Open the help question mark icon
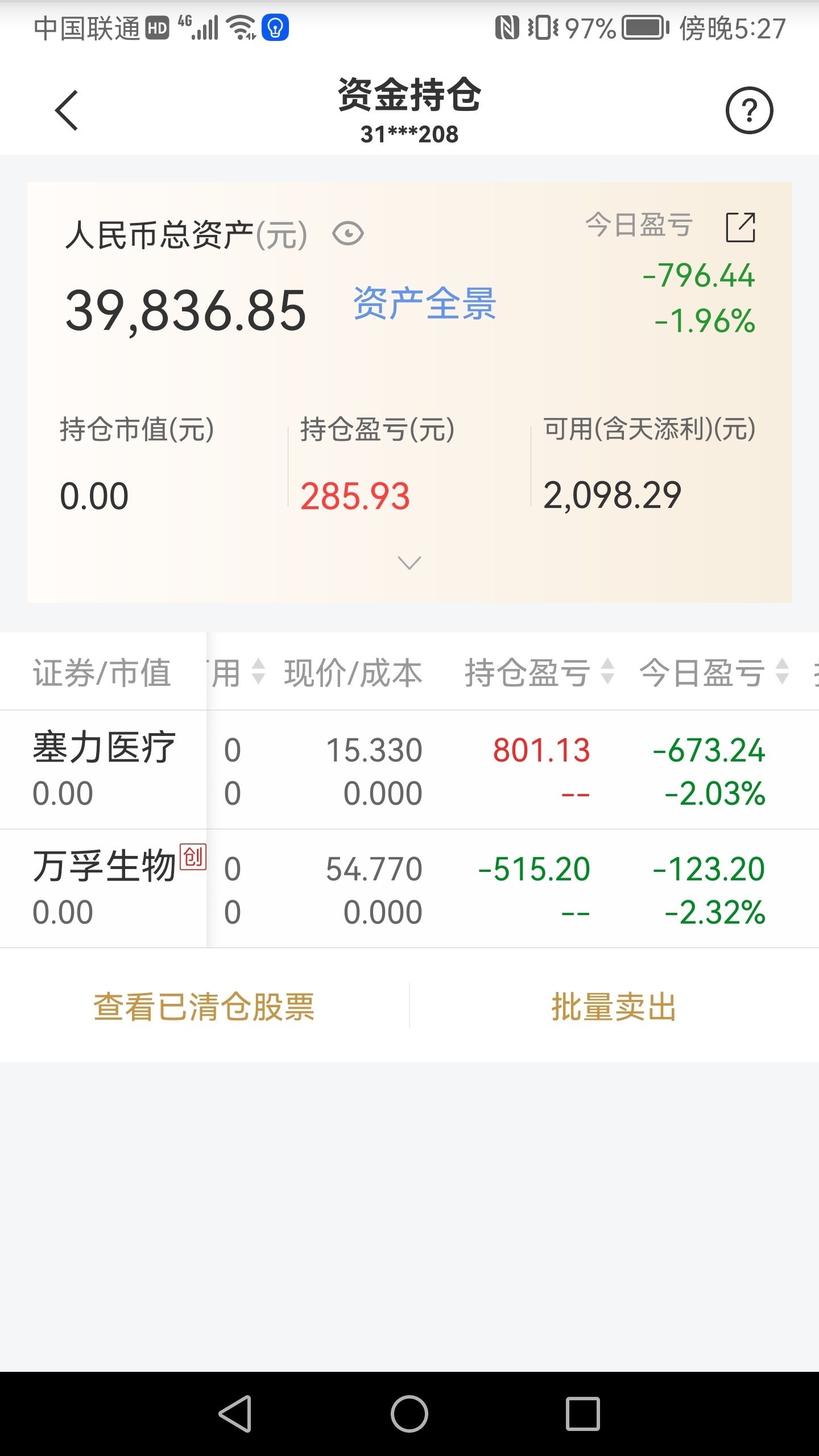819x1456 pixels. point(749,110)
